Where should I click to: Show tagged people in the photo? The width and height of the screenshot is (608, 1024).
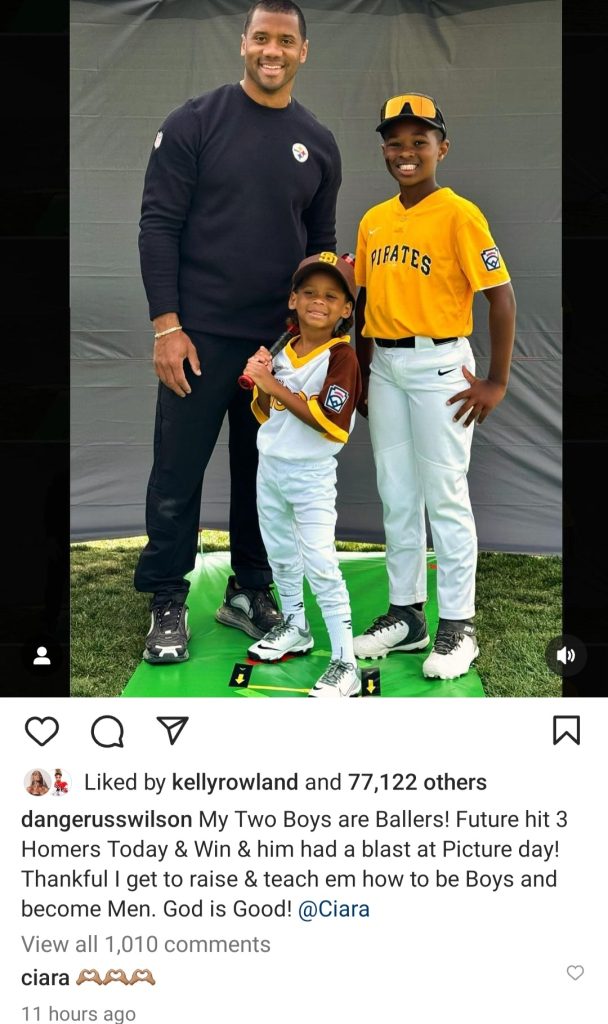(42, 656)
